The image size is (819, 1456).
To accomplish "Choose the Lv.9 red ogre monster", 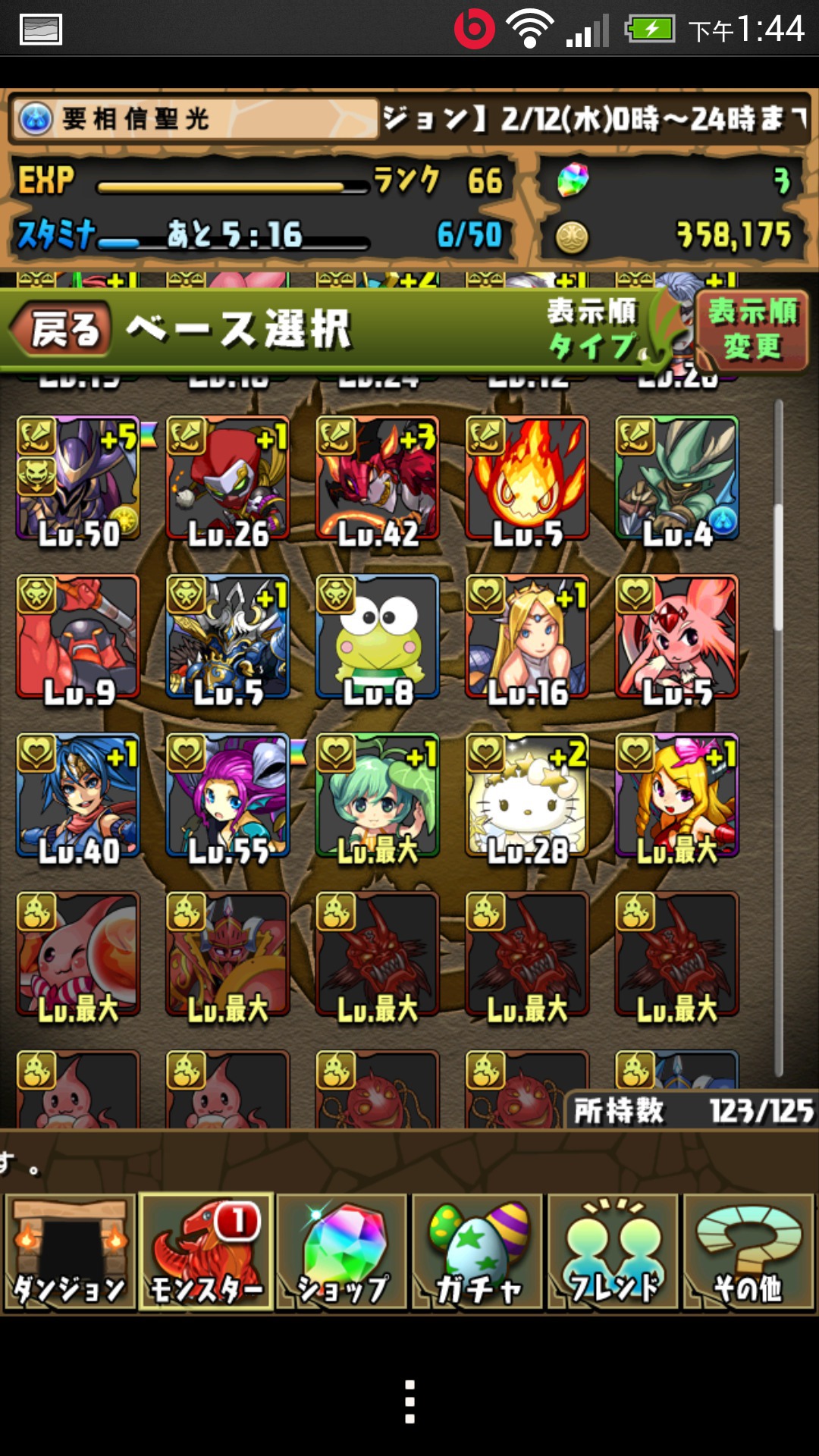I will tap(78, 637).
